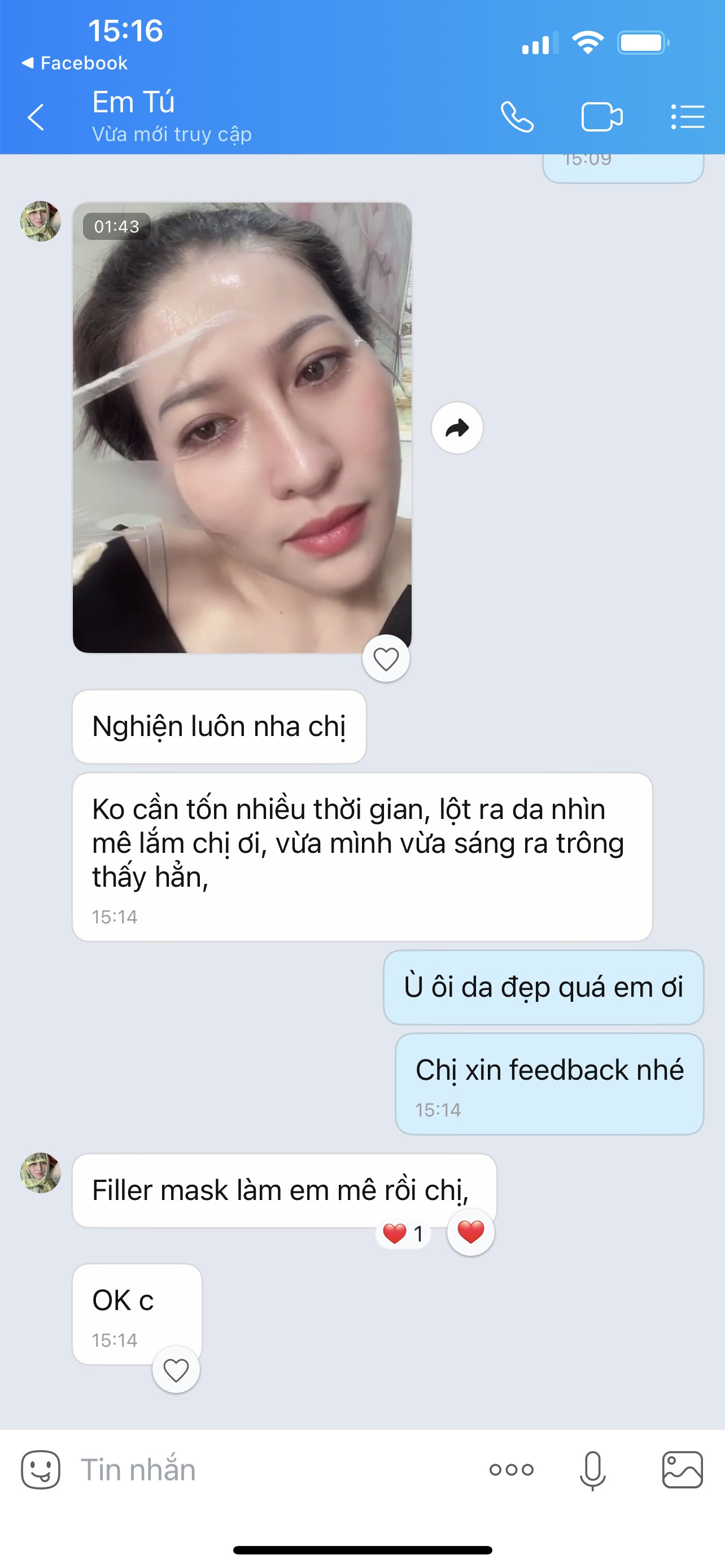The width and height of the screenshot is (725, 1568).
Task: Record a voice message with the microphone
Action: 592,1469
